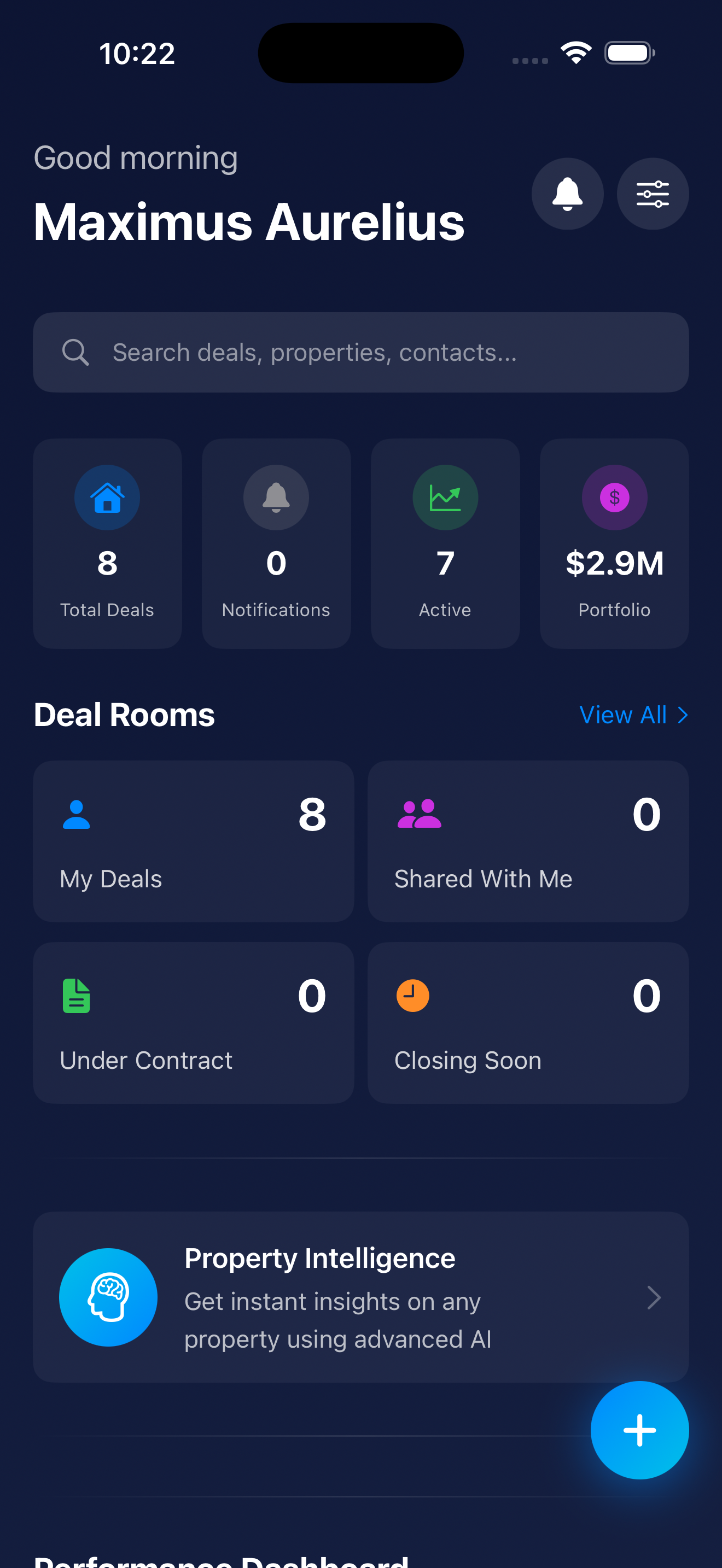Viewport: 722px width, 1568px height.
Task: Open Property Intelligence via the brain icon
Action: click(x=108, y=1297)
